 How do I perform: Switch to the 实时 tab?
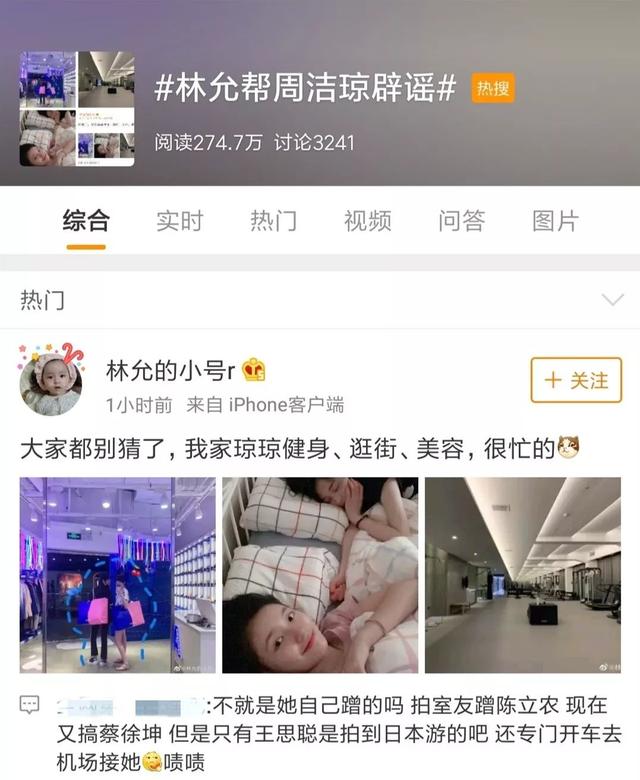tap(179, 221)
